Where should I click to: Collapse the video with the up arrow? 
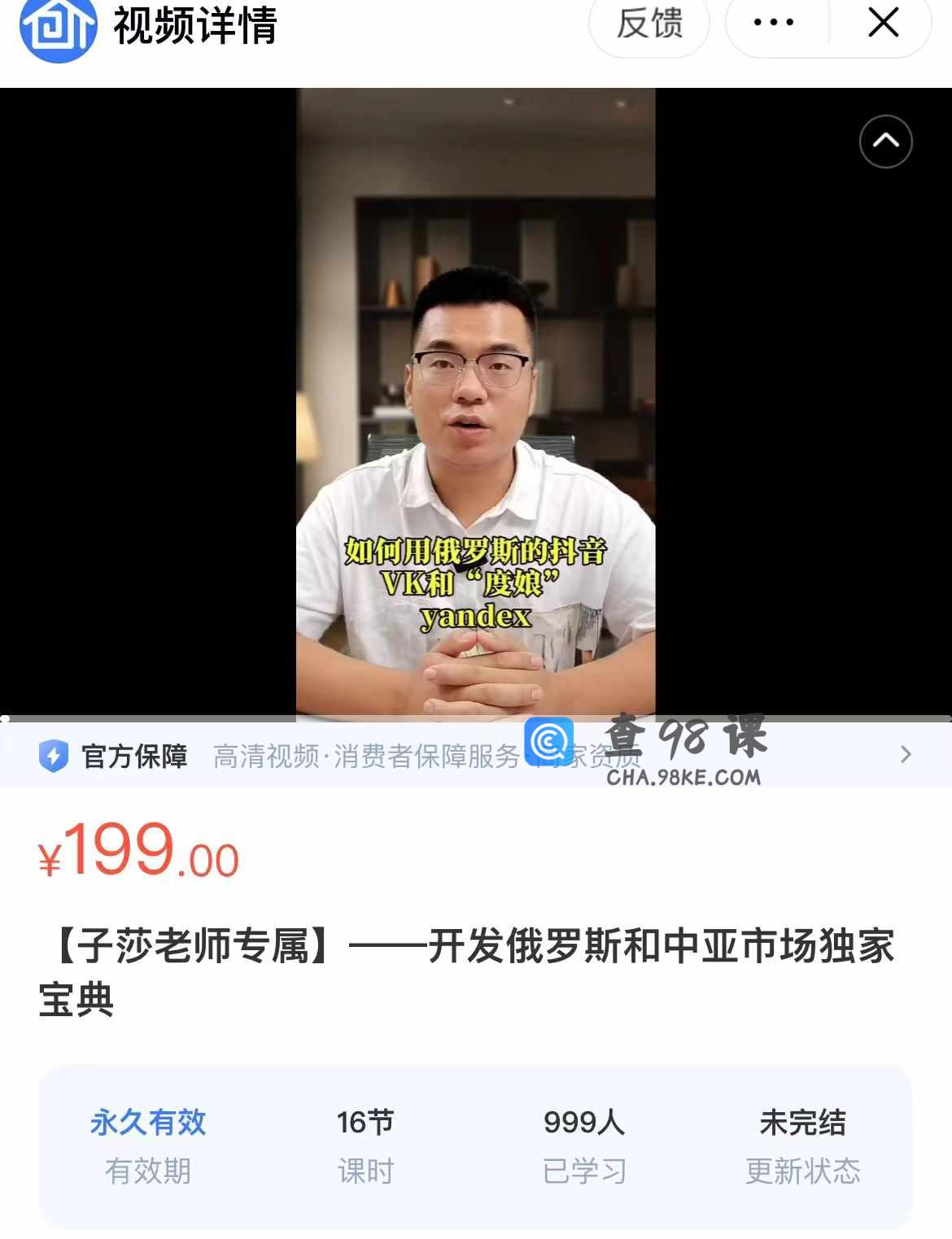click(x=885, y=142)
